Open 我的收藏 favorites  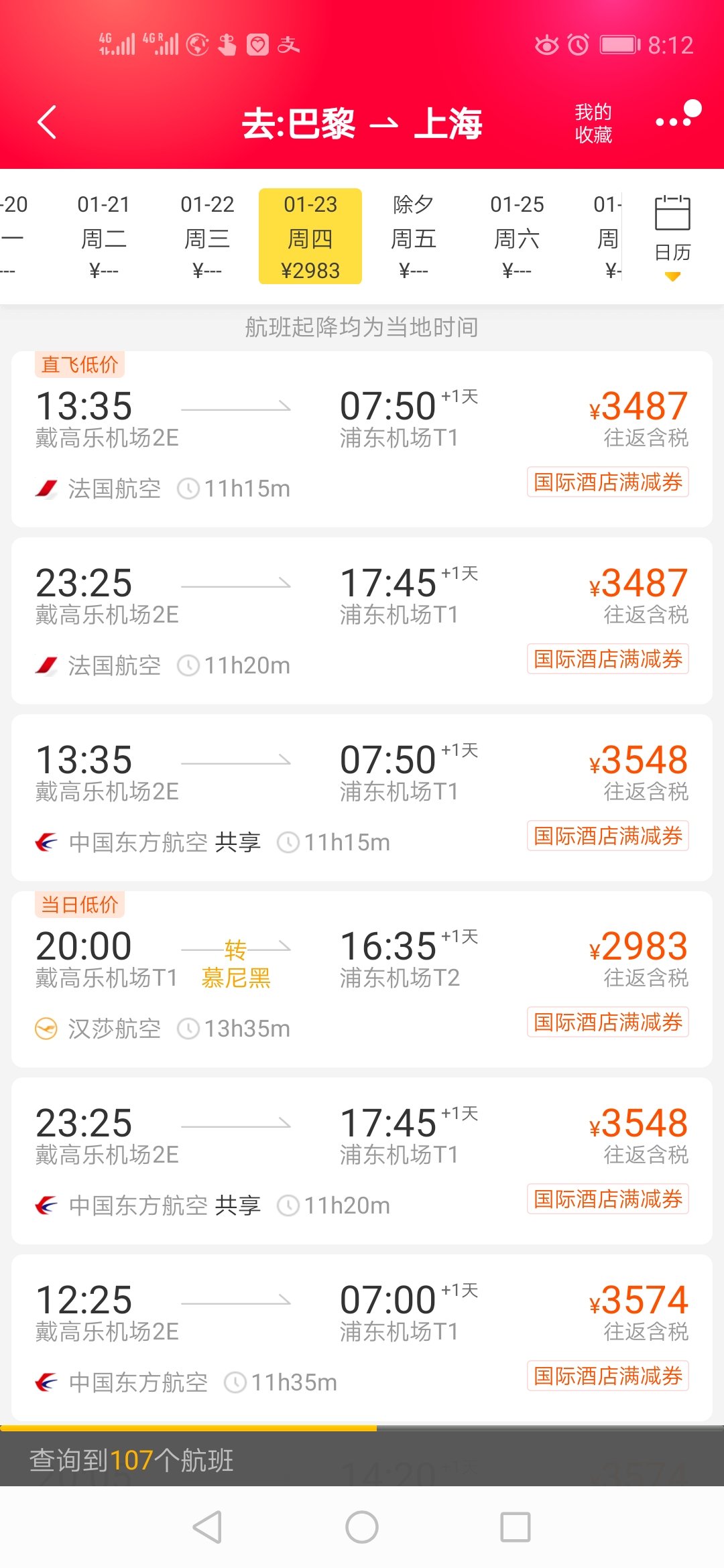point(593,123)
